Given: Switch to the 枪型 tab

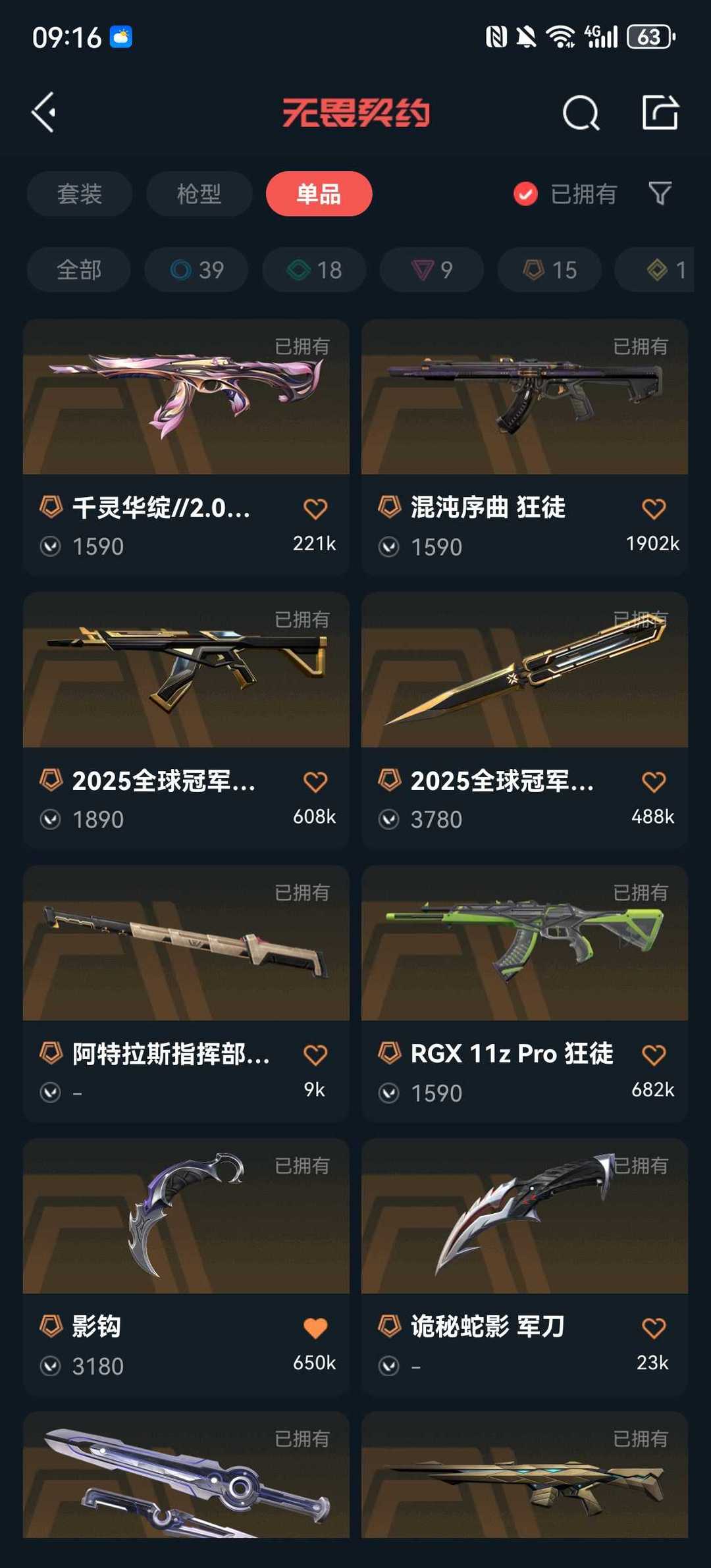Looking at the screenshot, I should [199, 194].
